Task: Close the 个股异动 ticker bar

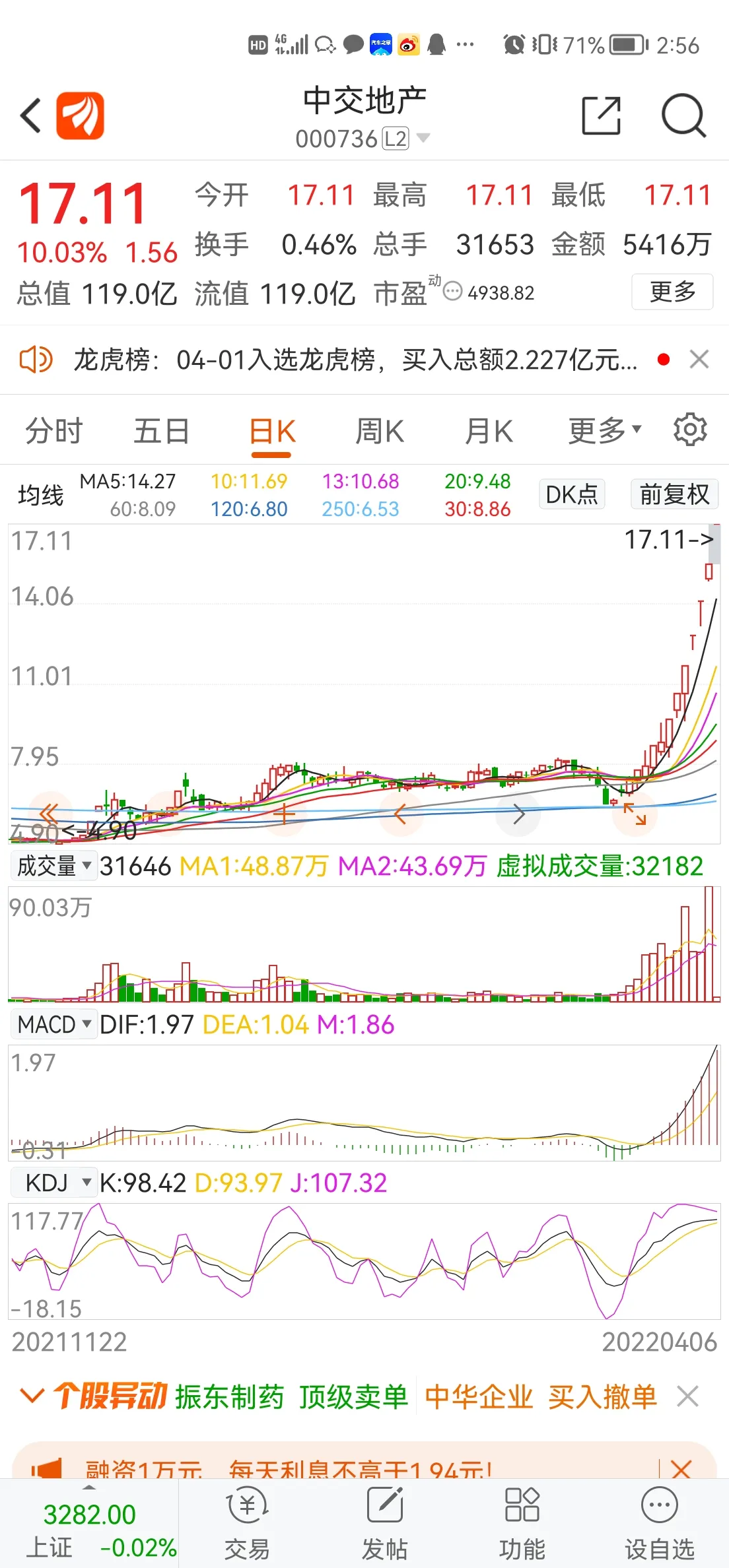Action: [687, 1397]
